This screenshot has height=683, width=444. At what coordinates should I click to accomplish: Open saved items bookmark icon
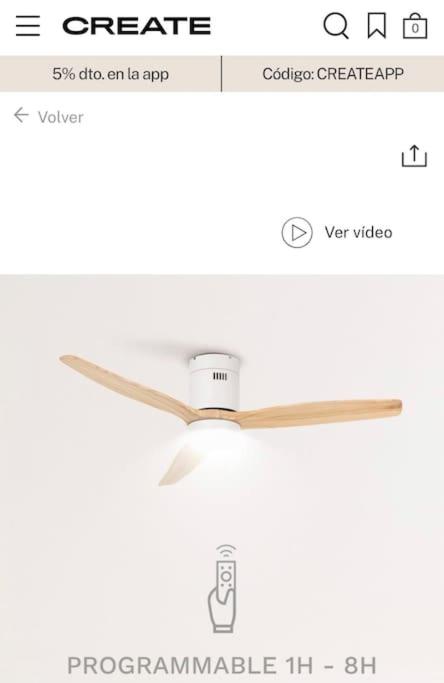(376, 26)
